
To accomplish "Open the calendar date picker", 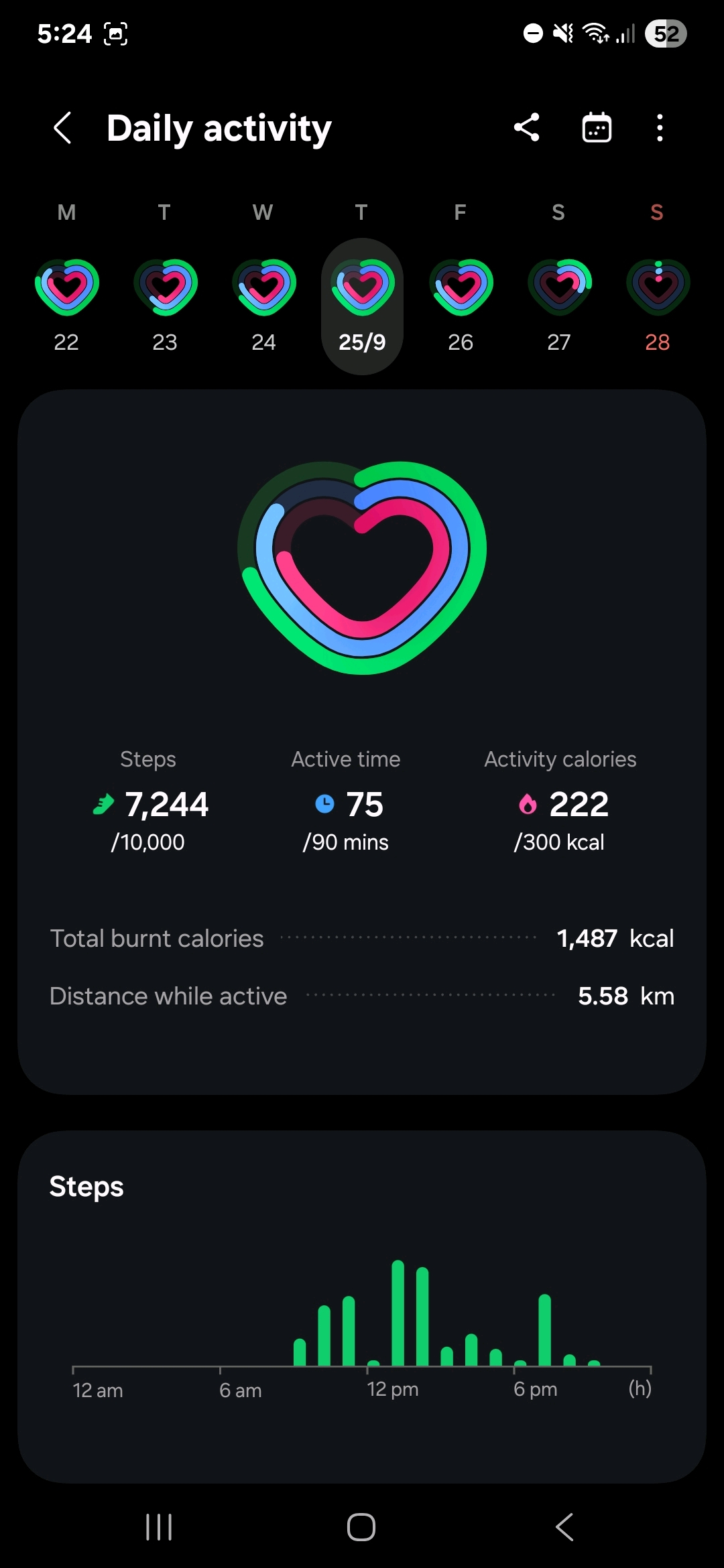I will click(597, 127).
